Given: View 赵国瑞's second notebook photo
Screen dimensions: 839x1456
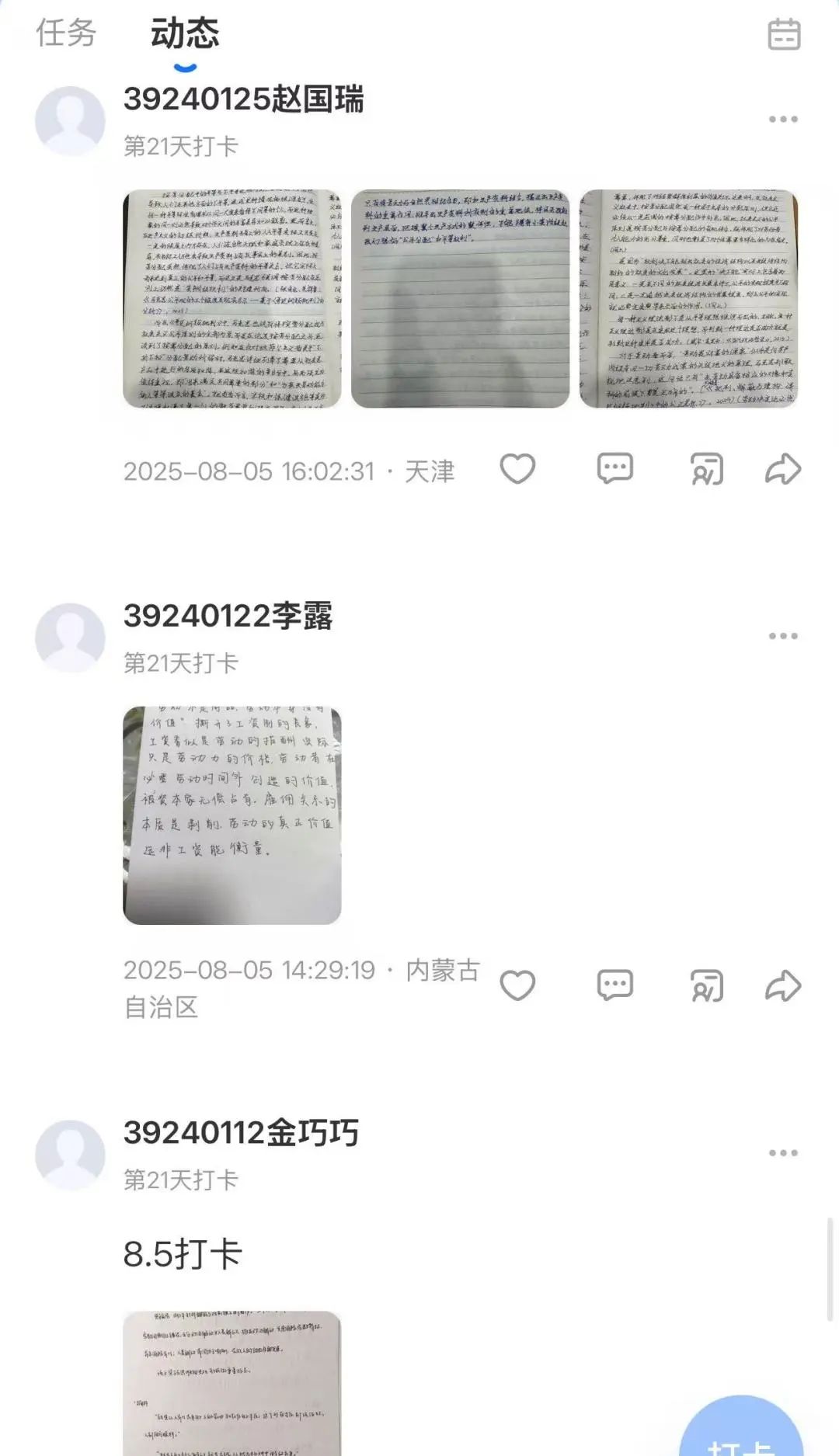Looking at the screenshot, I should [460, 298].
